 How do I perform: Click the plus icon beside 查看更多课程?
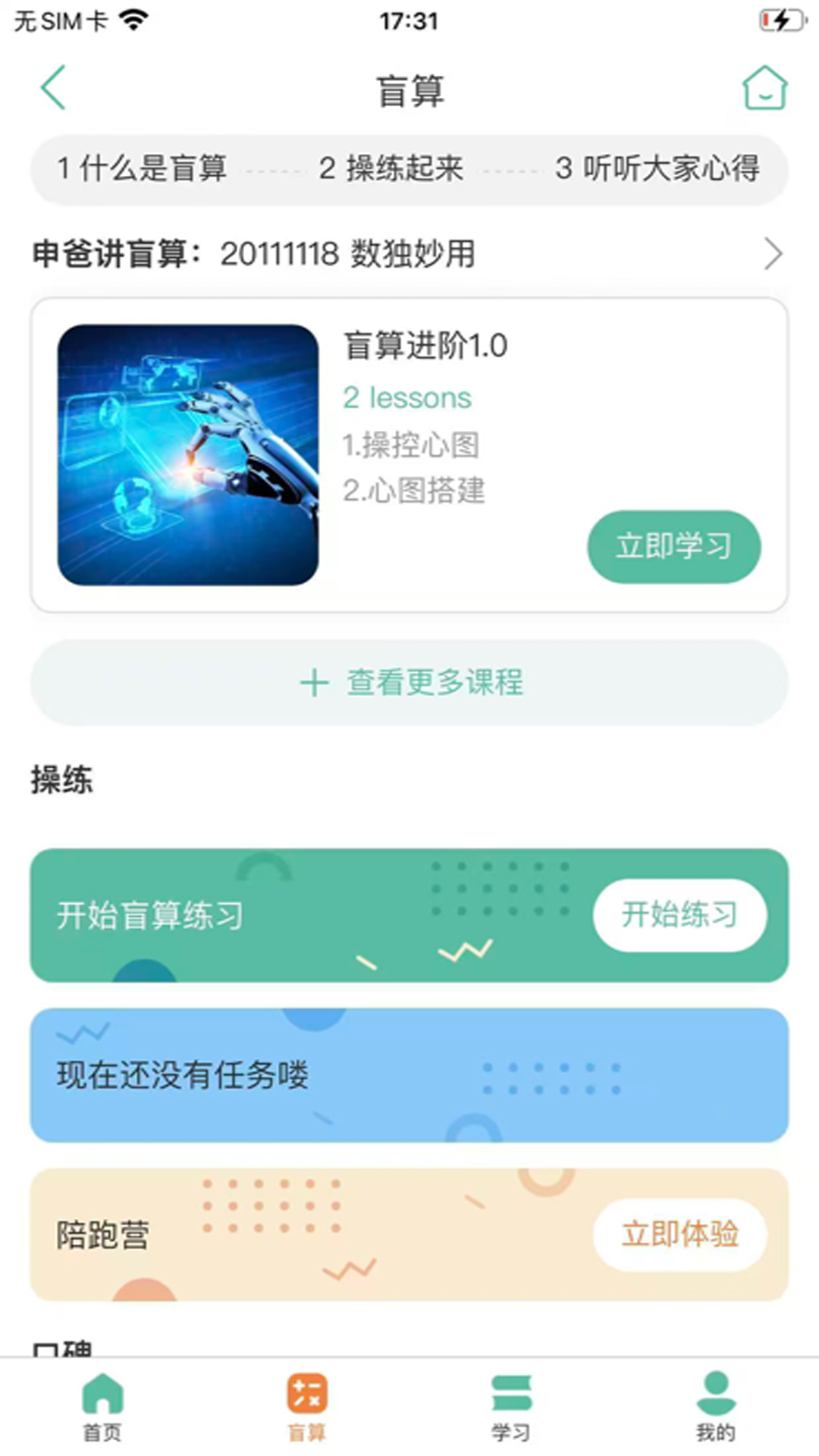[x=313, y=682]
